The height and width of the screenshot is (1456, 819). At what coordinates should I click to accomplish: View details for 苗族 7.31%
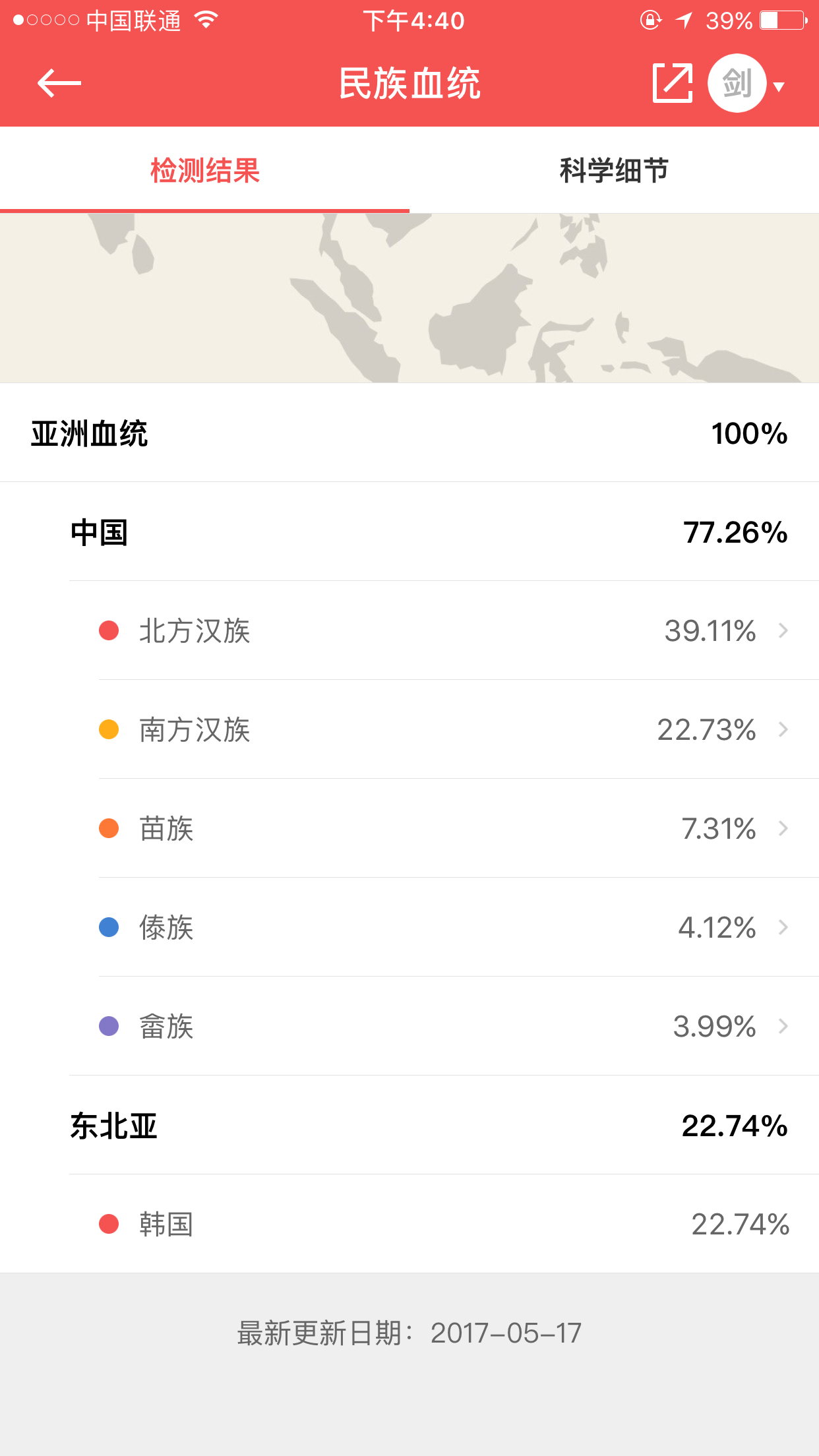pyautogui.click(x=444, y=828)
